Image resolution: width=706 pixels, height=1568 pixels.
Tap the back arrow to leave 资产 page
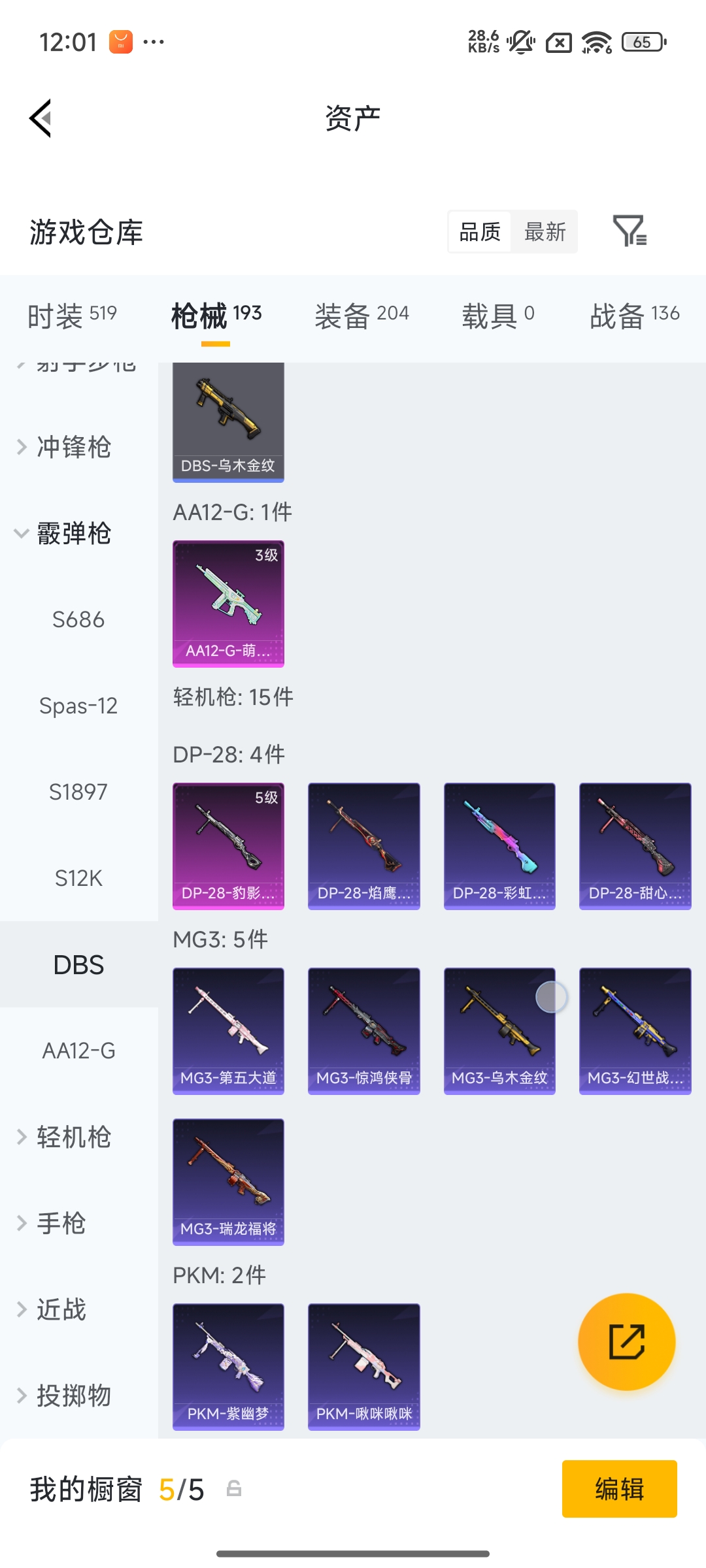point(39,118)
